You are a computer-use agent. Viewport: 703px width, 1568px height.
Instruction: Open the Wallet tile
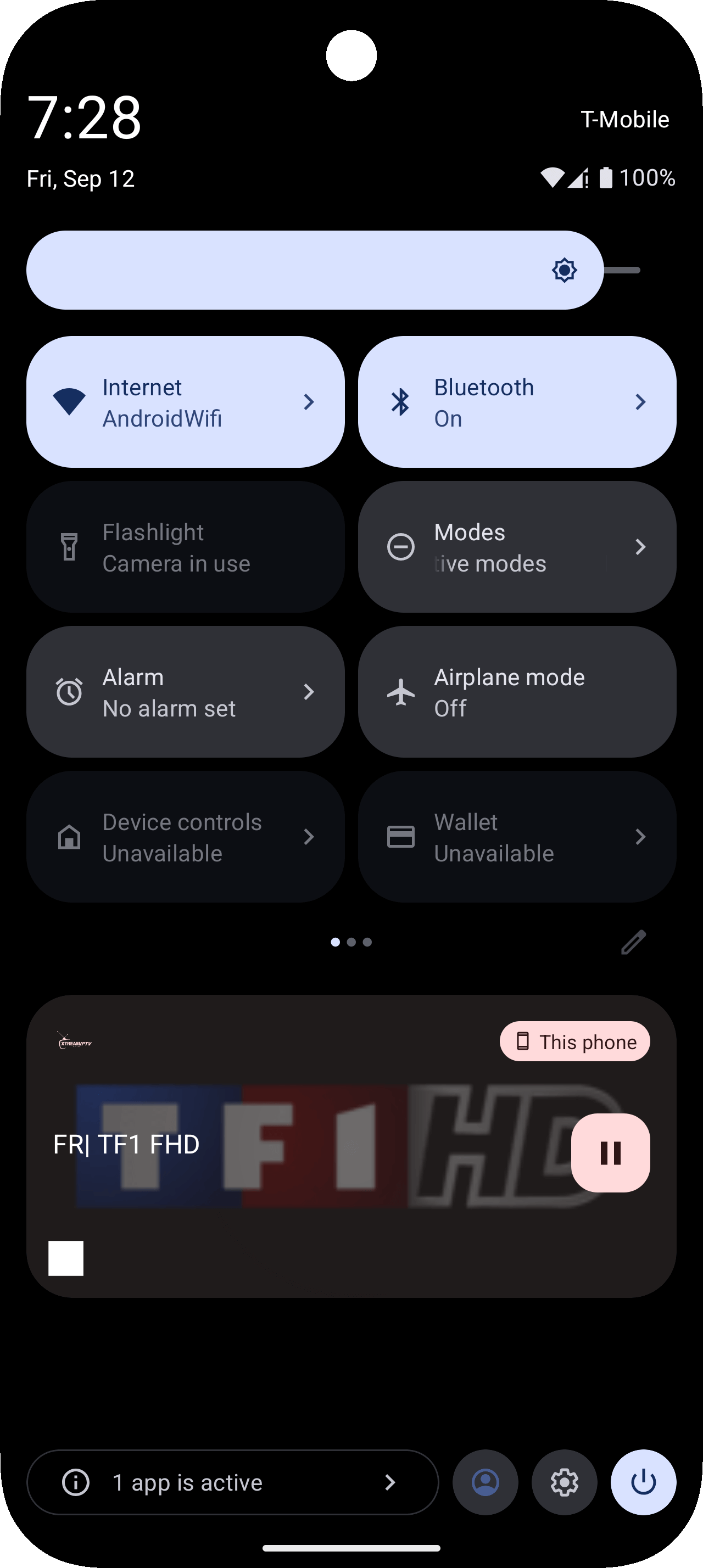pos(516,836)
